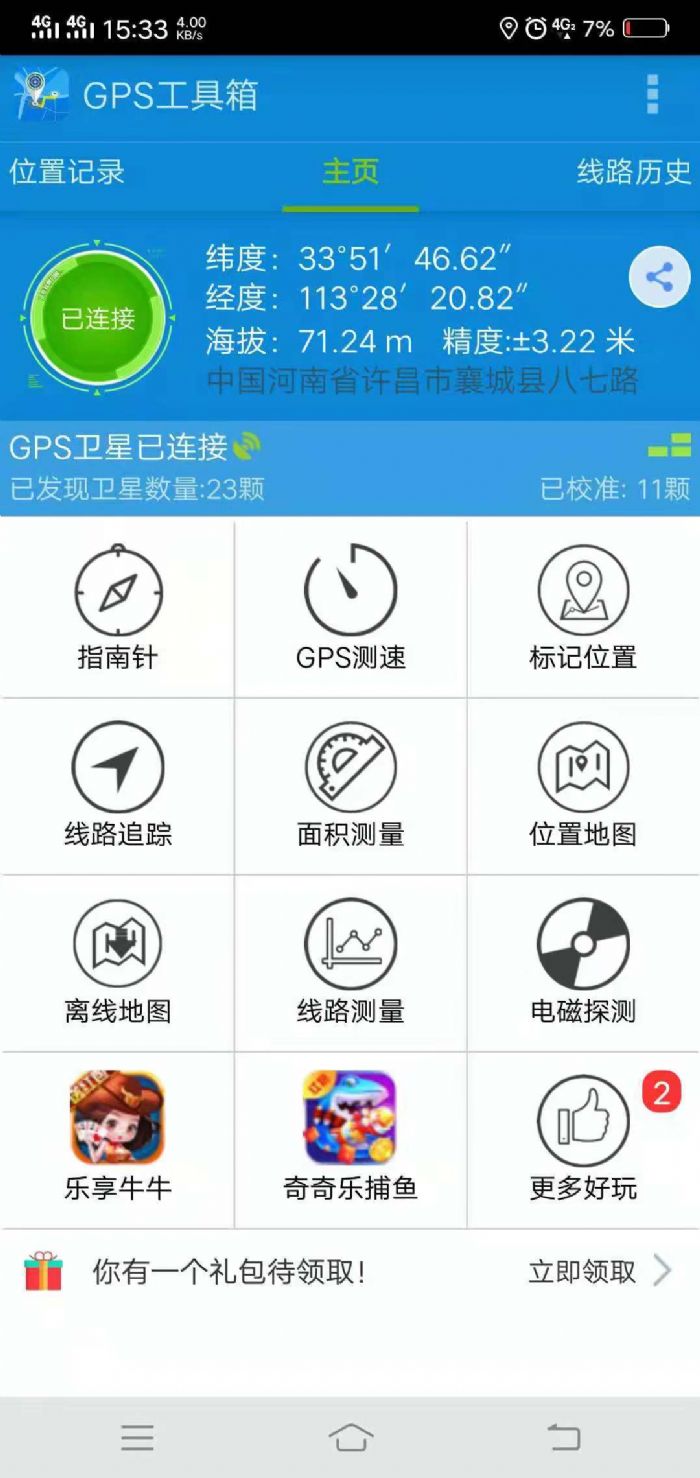Switch to the 线路历史 tab

coord(633,172)
